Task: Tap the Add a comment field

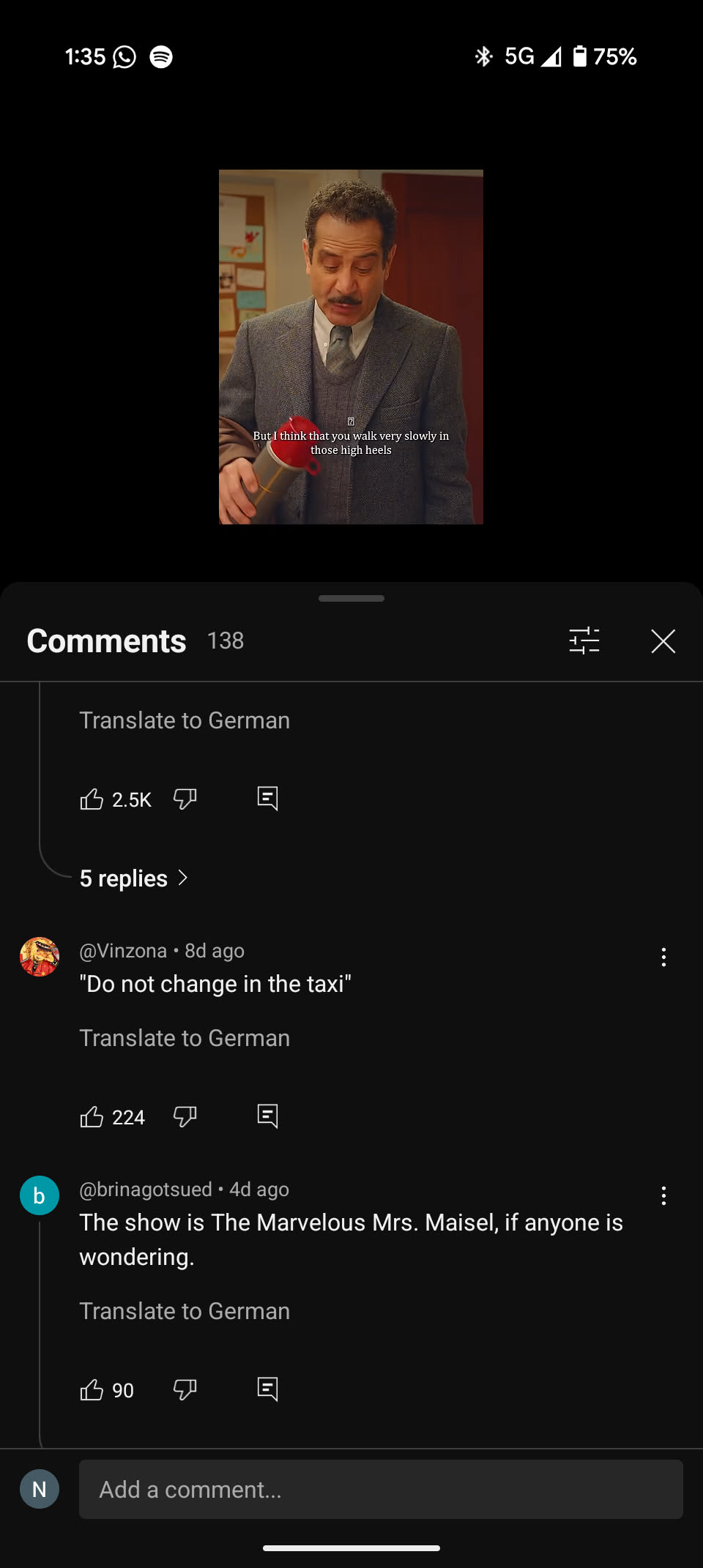Action: point(381,1489)
